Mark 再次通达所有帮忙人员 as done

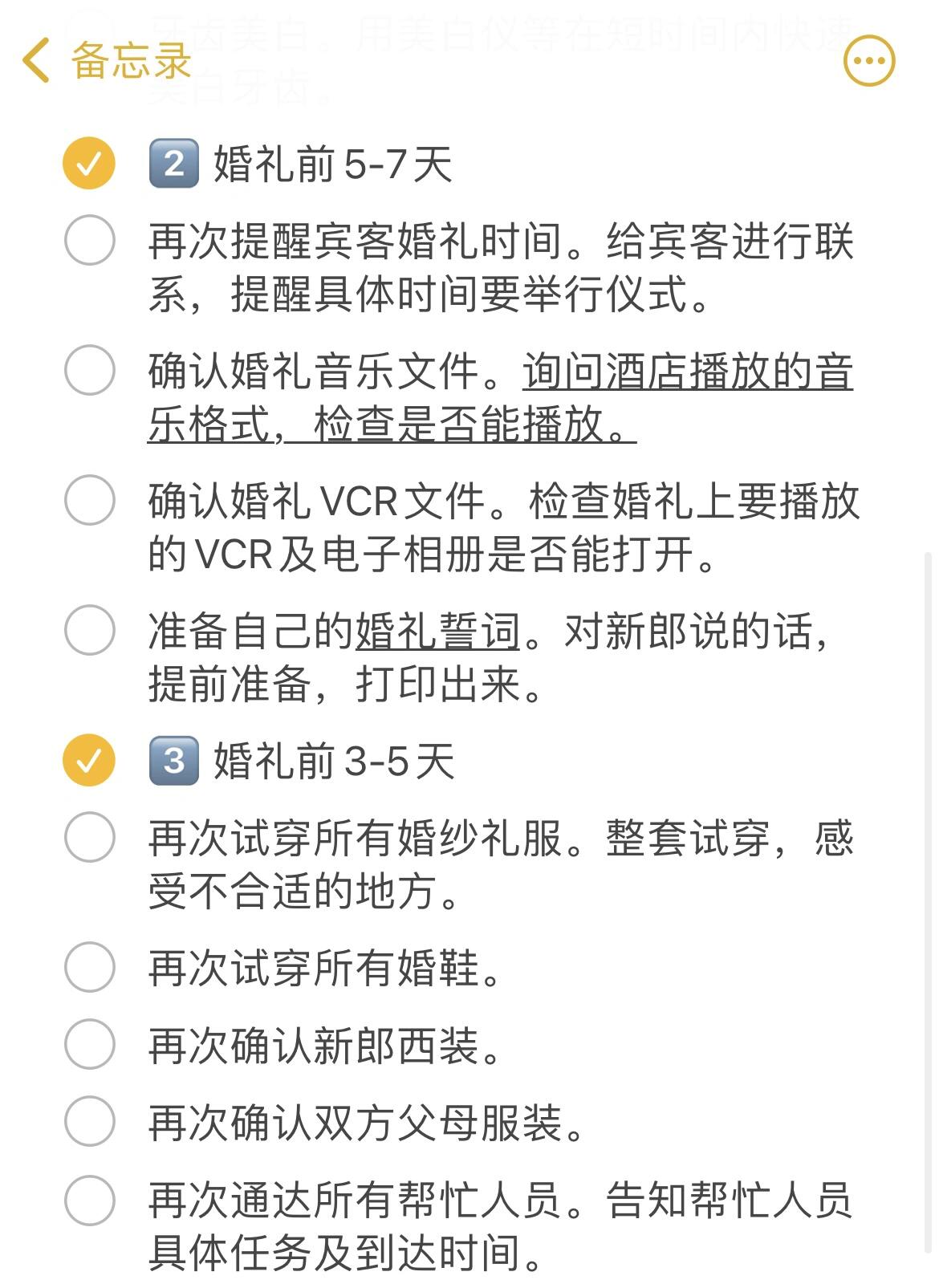tap(89, 1200)
